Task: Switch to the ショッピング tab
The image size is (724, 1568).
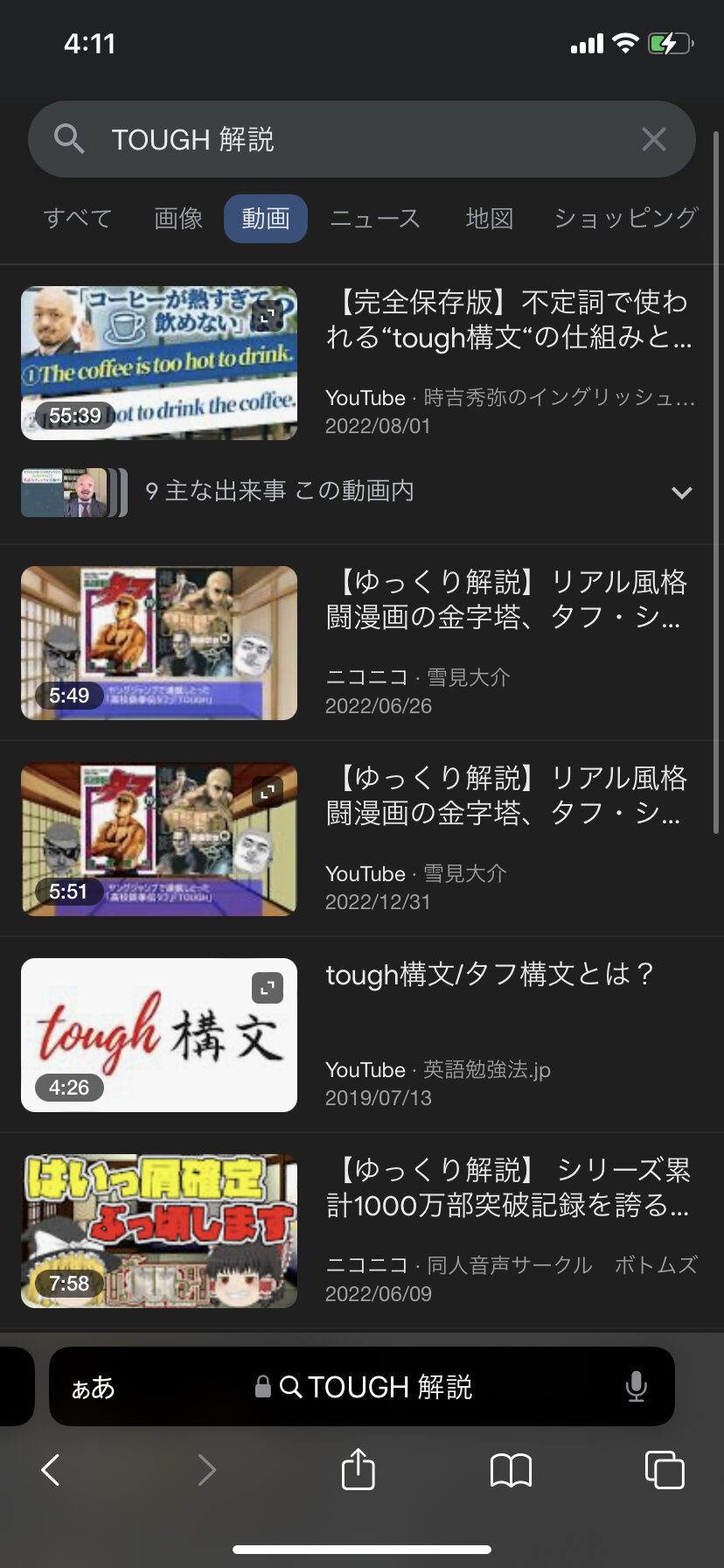Action: 625,218
